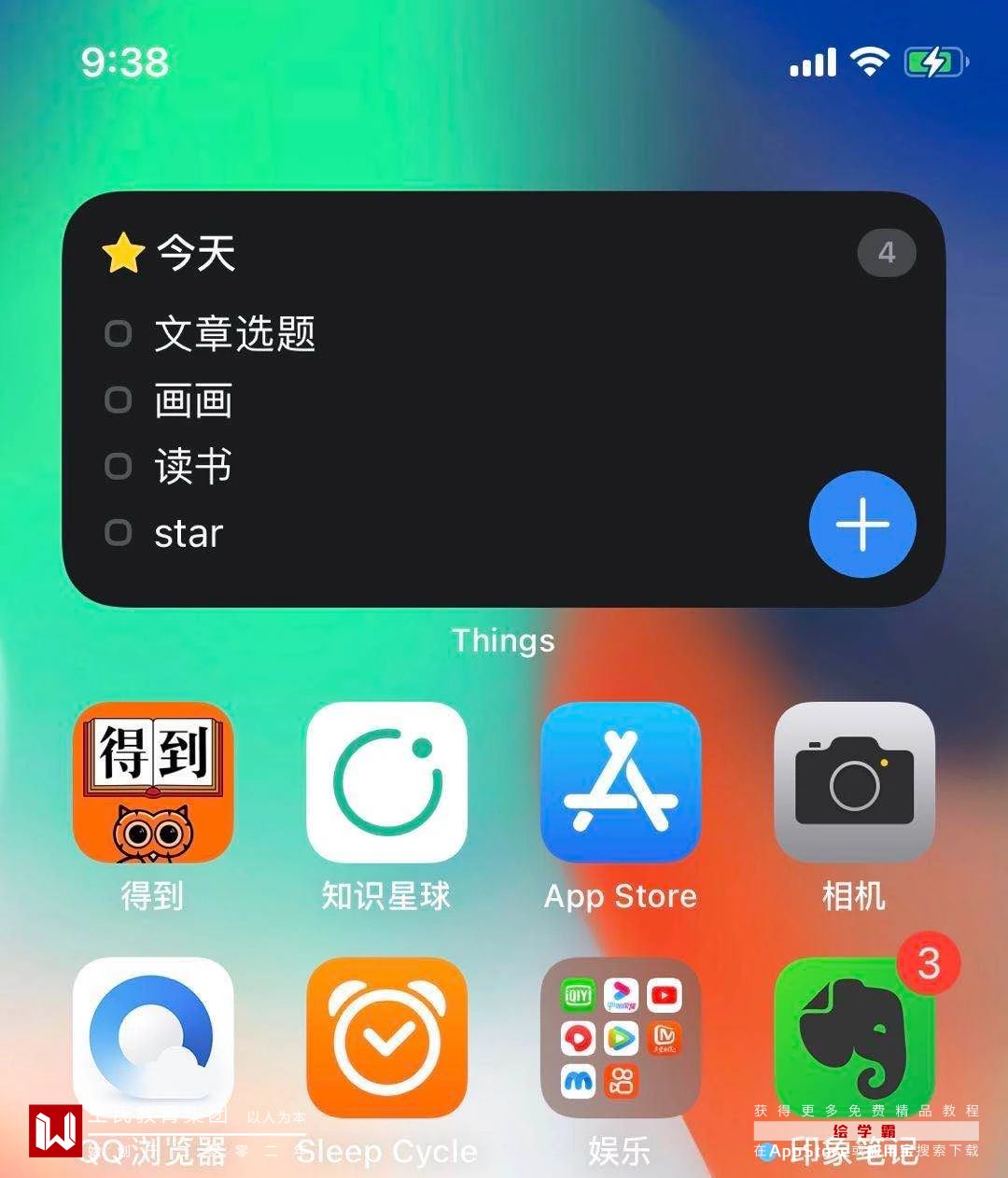Launch the 相机 camera app
This screenshot has height=1178, width=1008.
[x=854, y=782]
